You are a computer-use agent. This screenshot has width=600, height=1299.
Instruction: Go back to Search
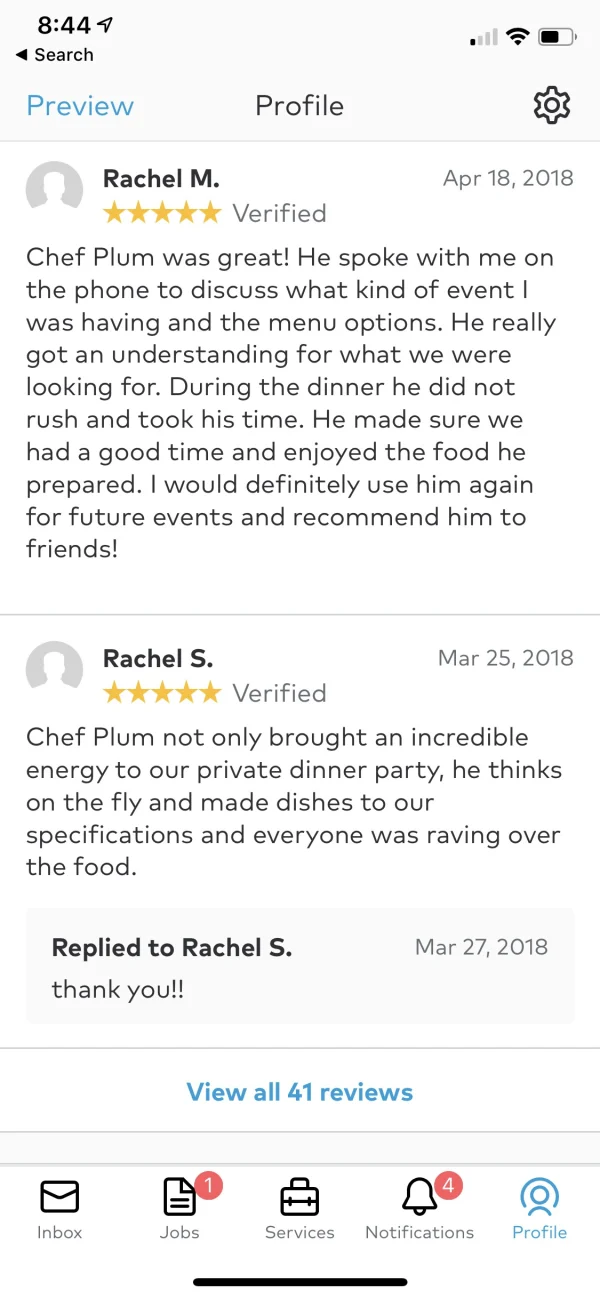[55, 55]
